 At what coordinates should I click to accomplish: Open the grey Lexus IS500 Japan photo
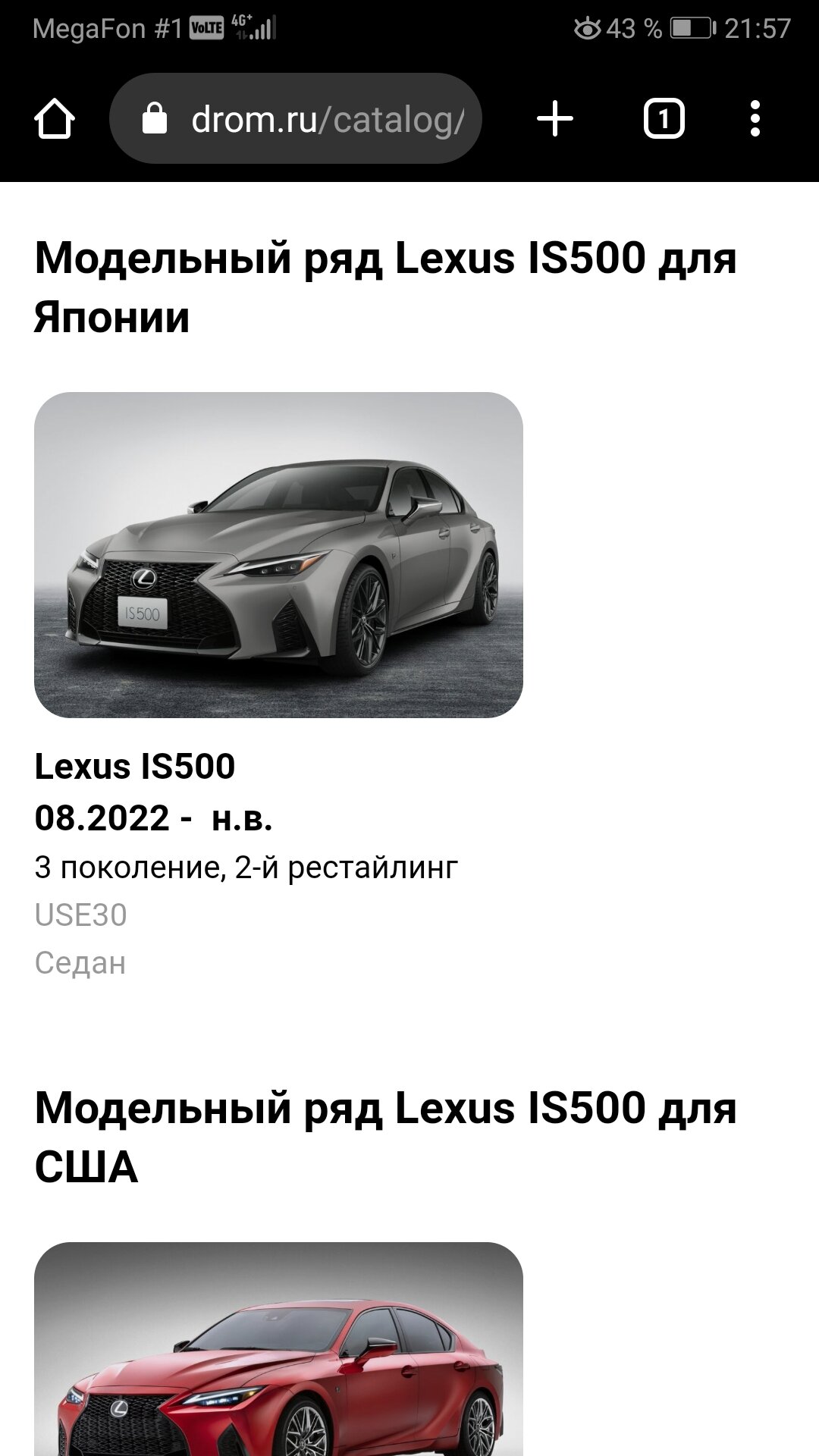[278, 554]
